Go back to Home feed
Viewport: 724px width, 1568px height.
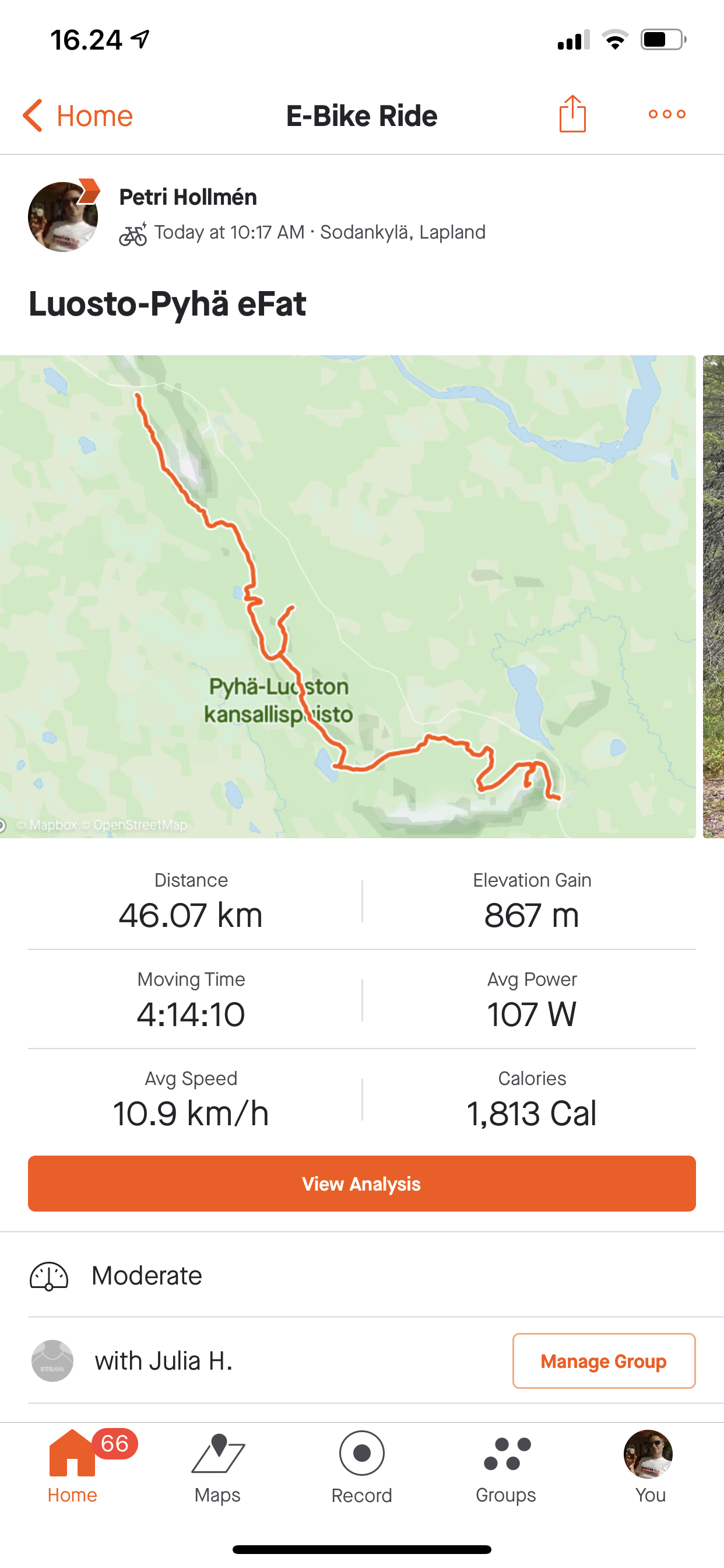click(x=78, y=116)
